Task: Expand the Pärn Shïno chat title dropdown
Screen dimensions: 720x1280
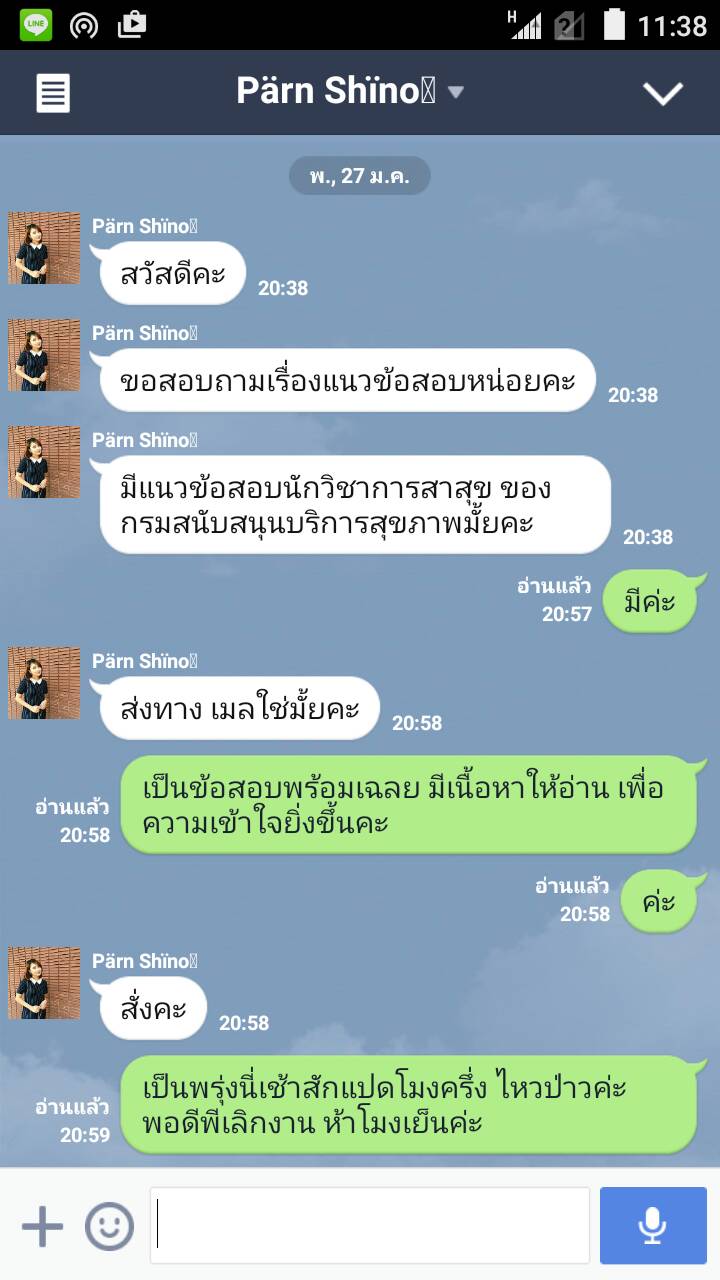Action: pos(456,92)
